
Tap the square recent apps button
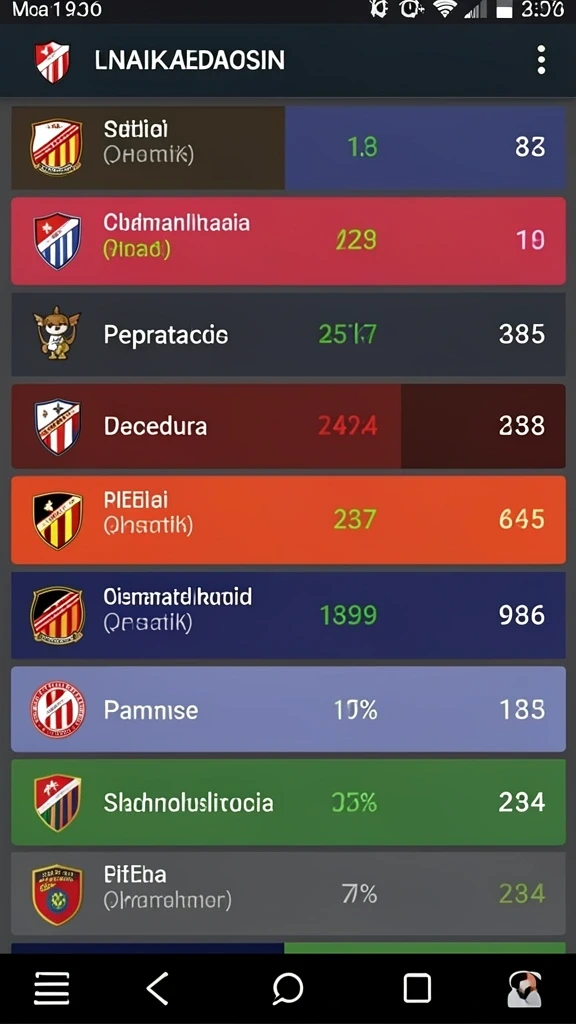pos(417,987)
